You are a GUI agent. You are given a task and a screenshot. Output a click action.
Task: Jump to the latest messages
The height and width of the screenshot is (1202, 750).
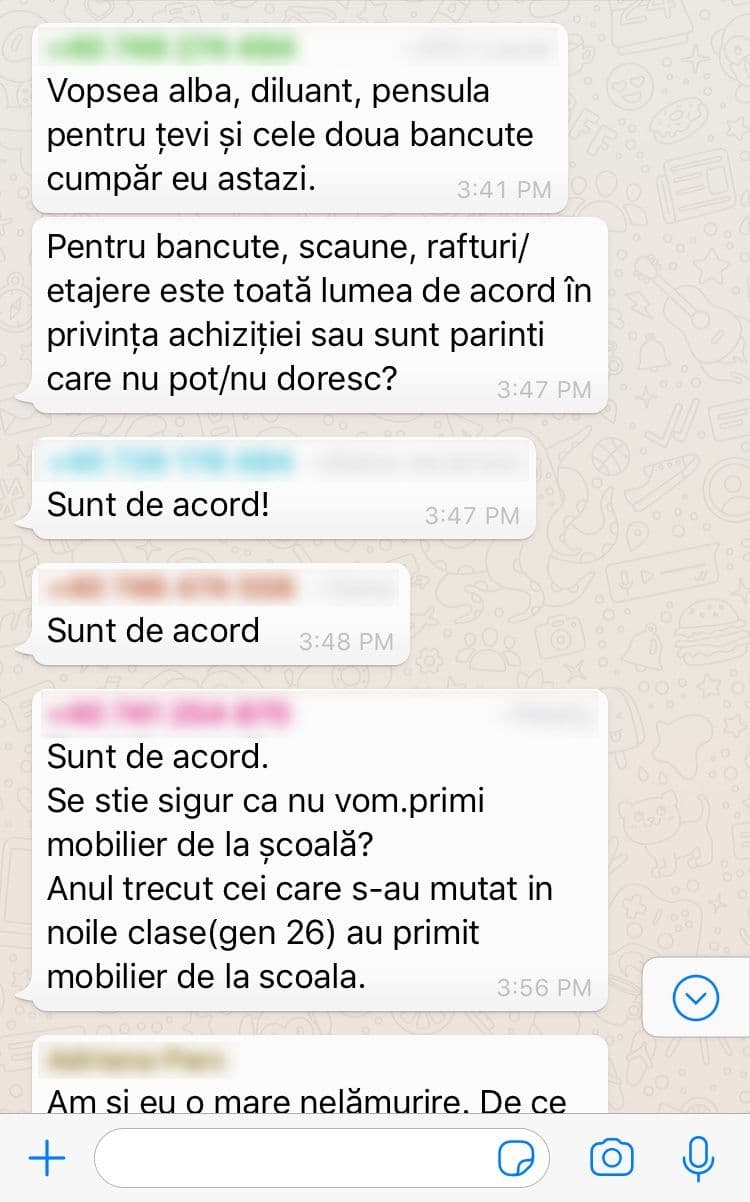[x=696, y=997]
